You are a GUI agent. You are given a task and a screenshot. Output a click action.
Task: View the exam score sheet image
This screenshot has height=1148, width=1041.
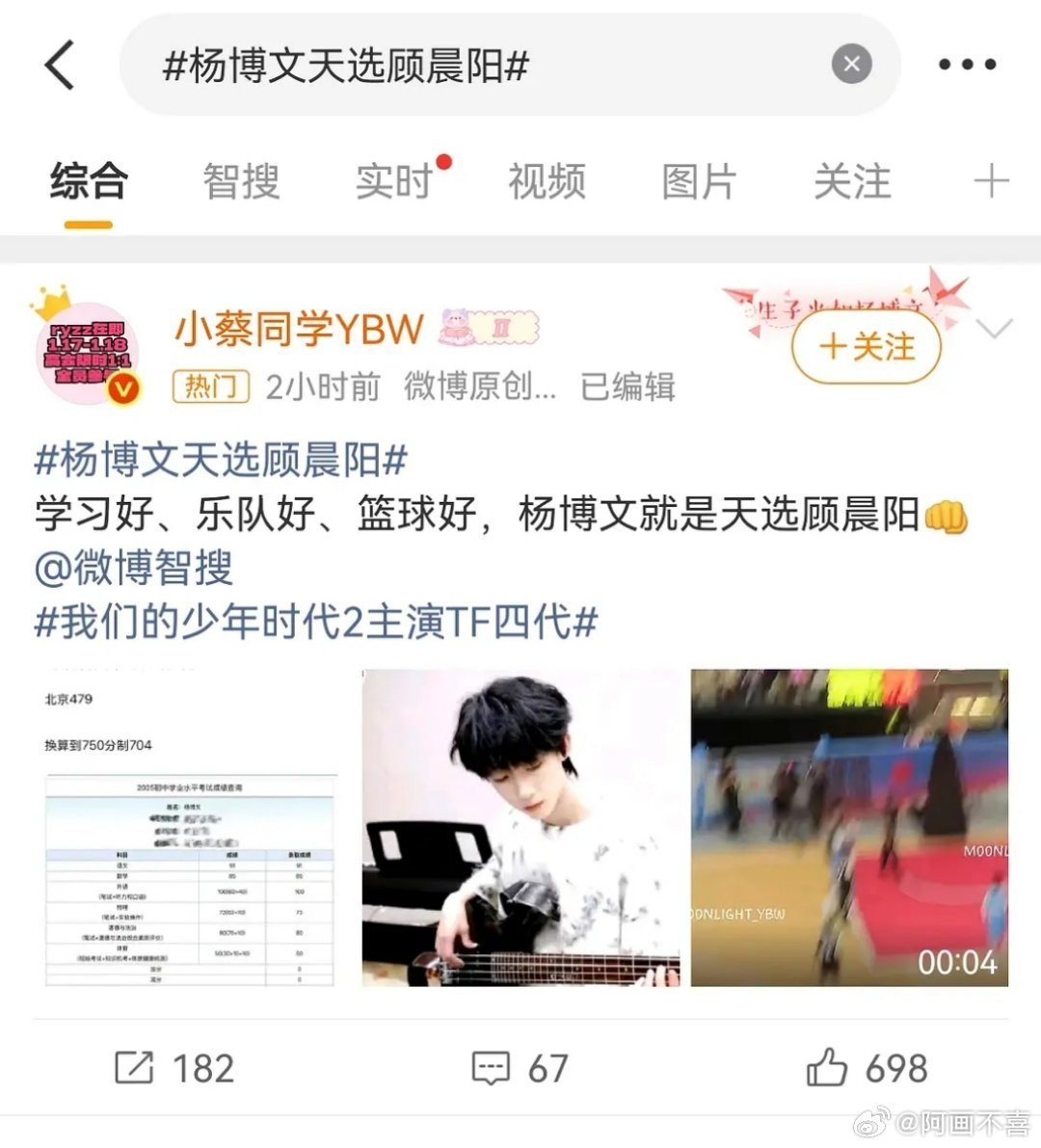point(190,827)
